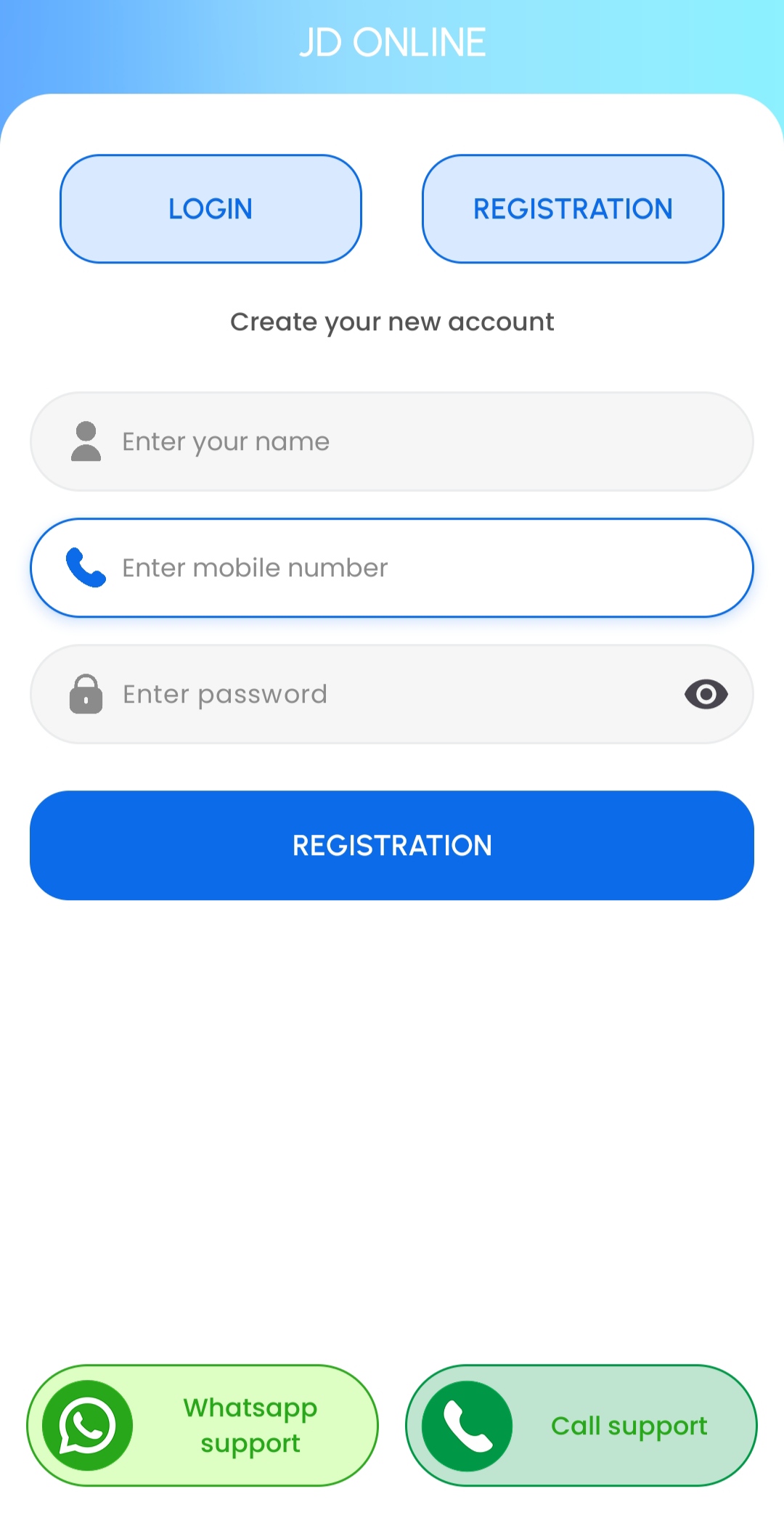
Task: Select the REGISTRATION tab at top
Action: point(573,208)
